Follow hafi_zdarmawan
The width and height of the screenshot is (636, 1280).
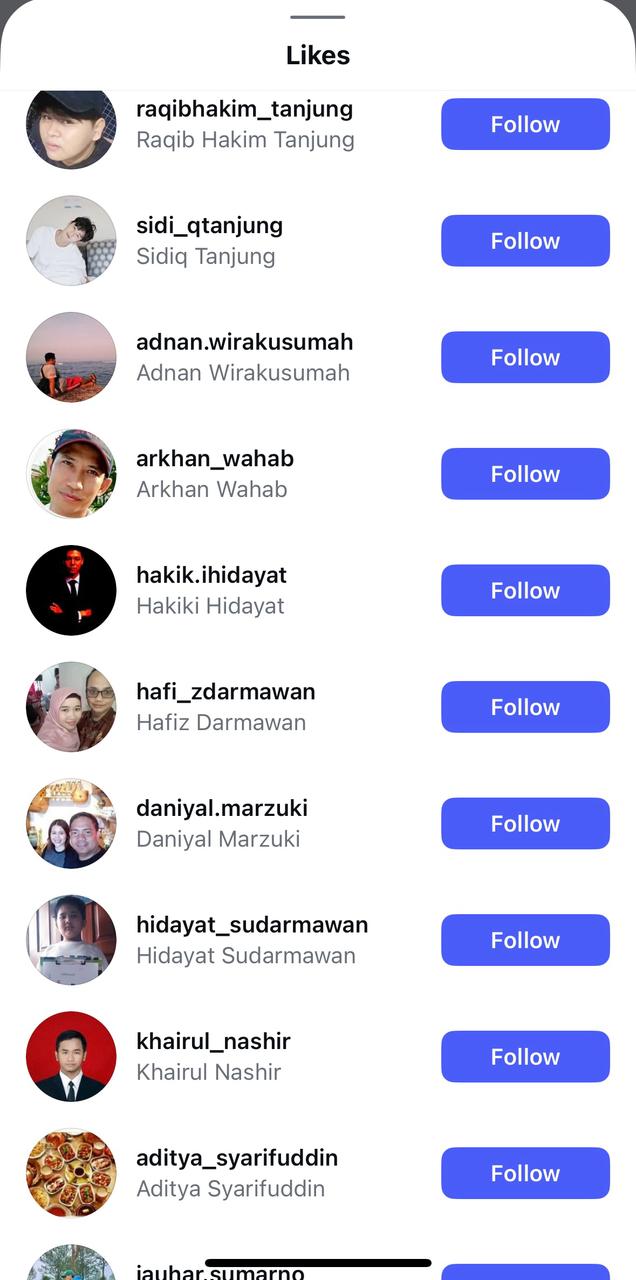(x=525, y=707)
